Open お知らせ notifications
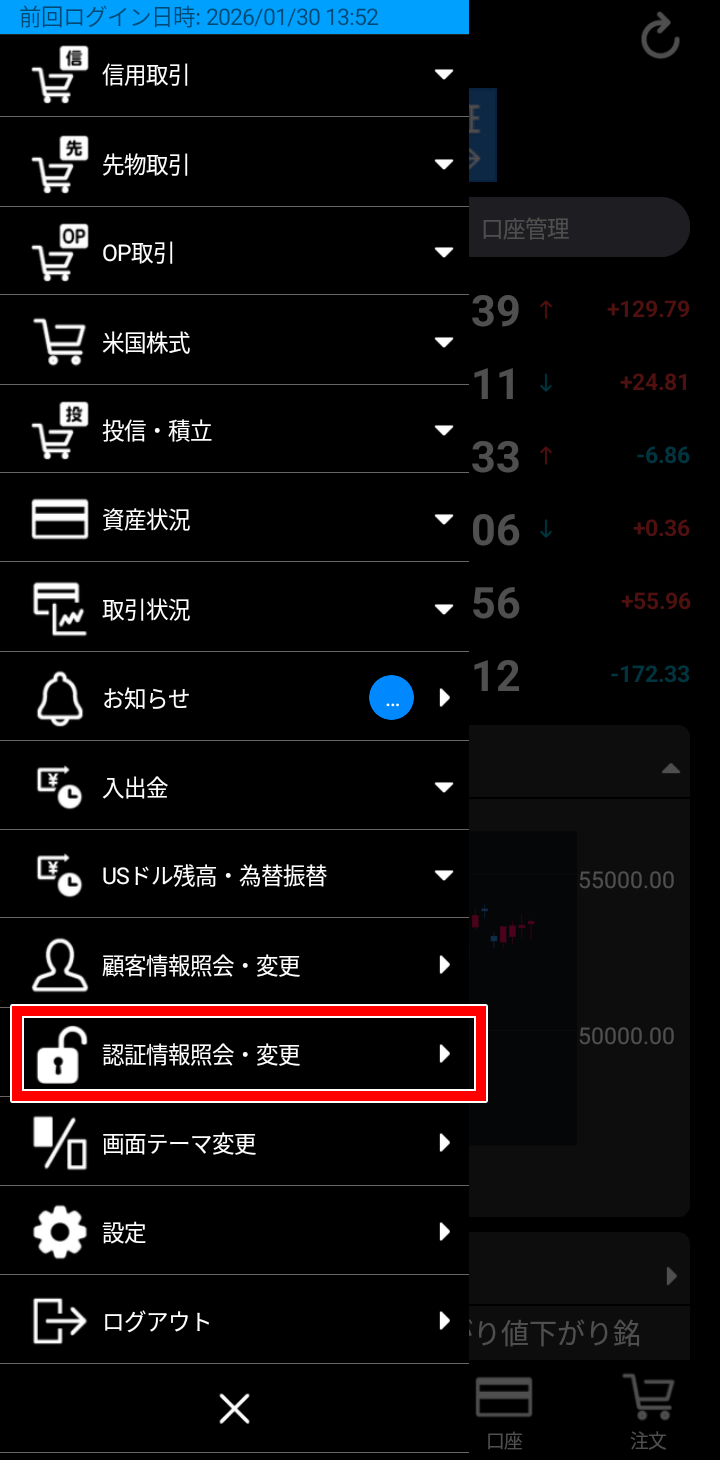 click(234, 698)
